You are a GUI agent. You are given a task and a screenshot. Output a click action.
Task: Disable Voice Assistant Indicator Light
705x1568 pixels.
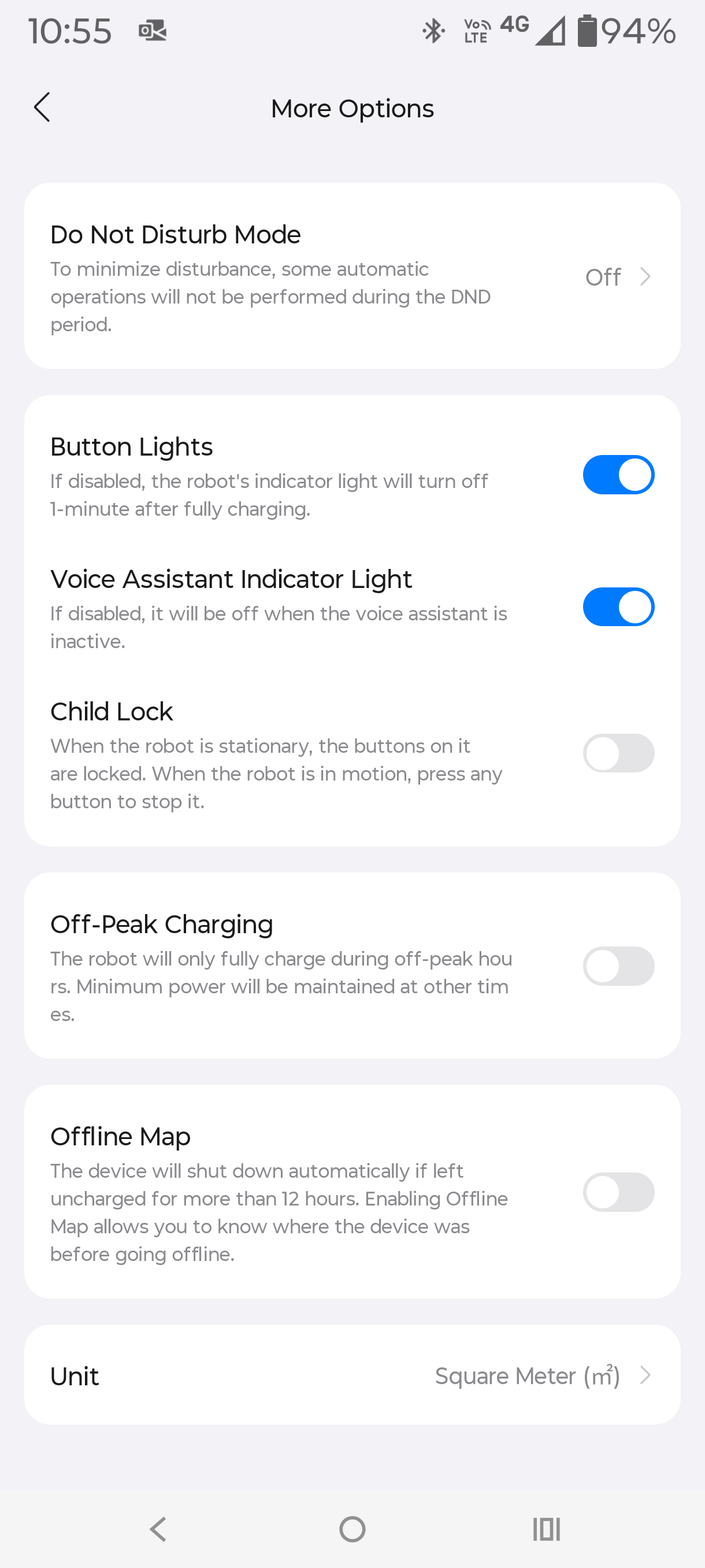(618, 607)
